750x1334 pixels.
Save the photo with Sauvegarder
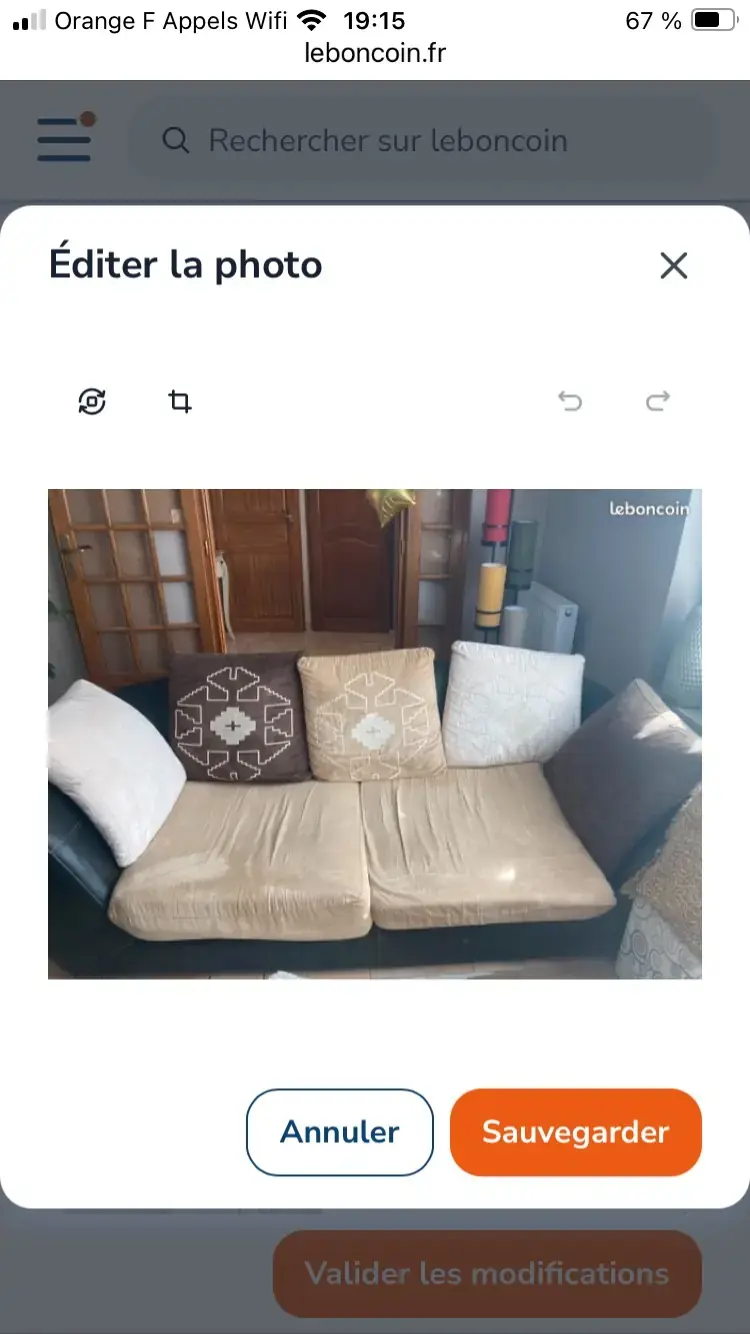[576, 1132]
